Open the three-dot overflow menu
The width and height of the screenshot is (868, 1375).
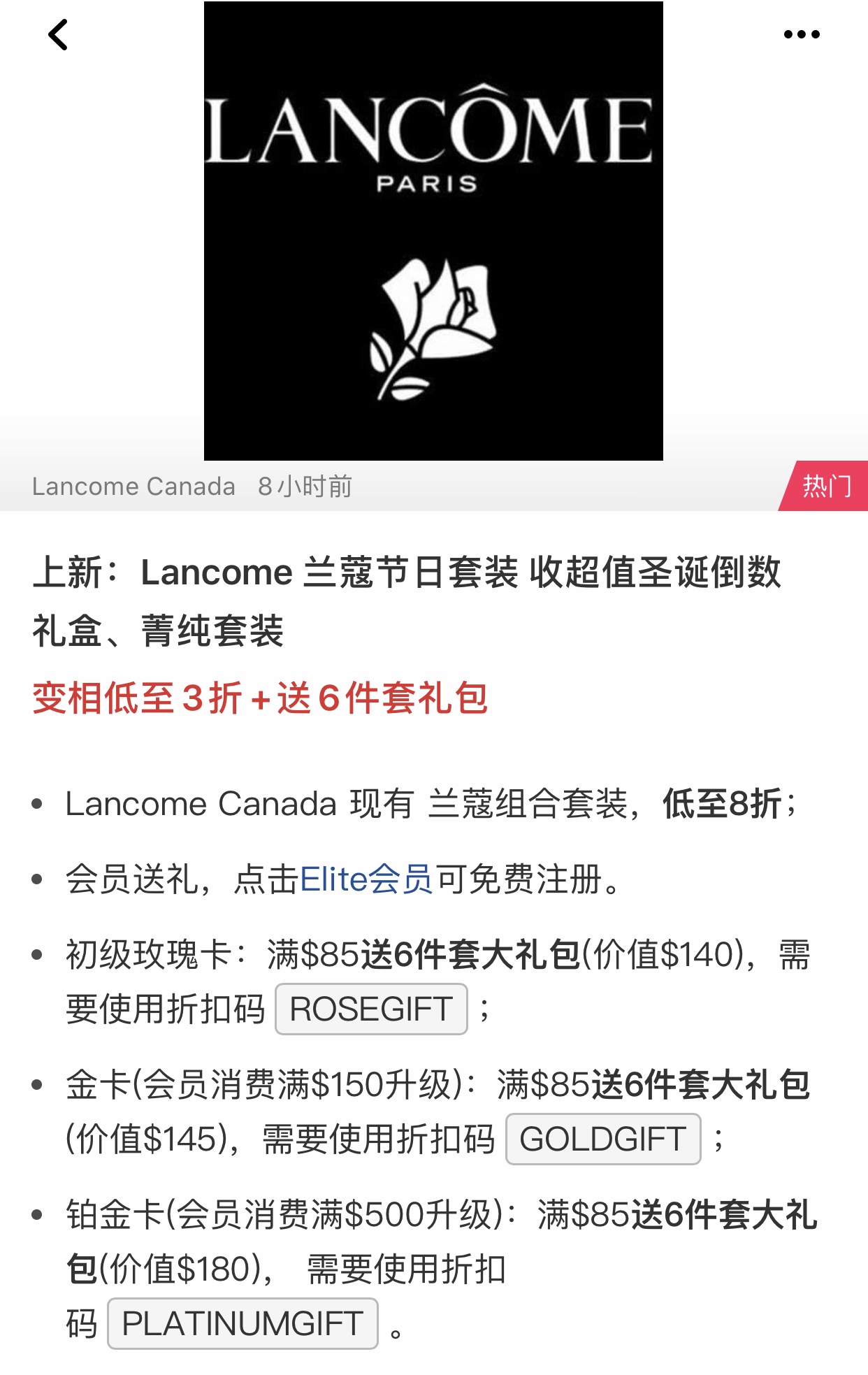[x=802, y=34]
